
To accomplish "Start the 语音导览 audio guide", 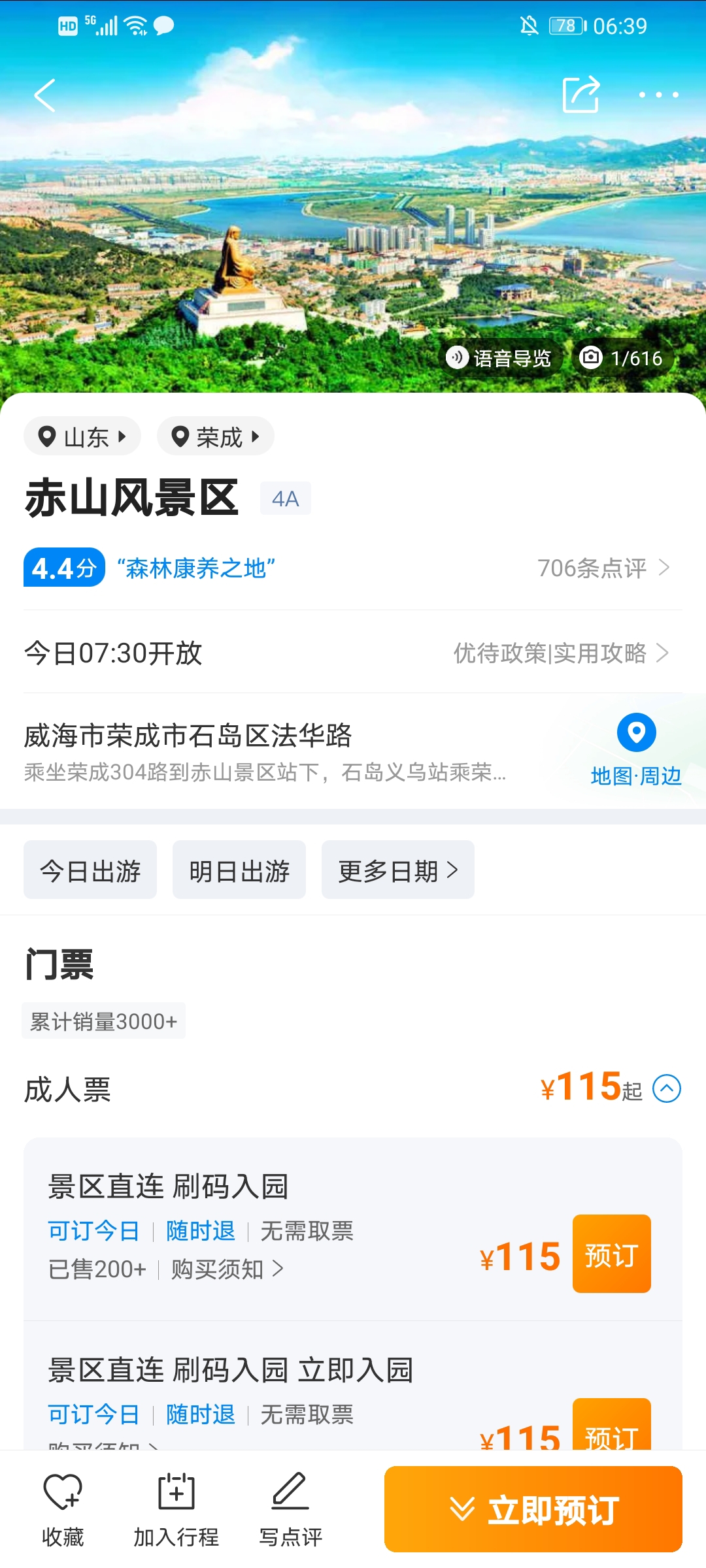I will pos(499,358).
